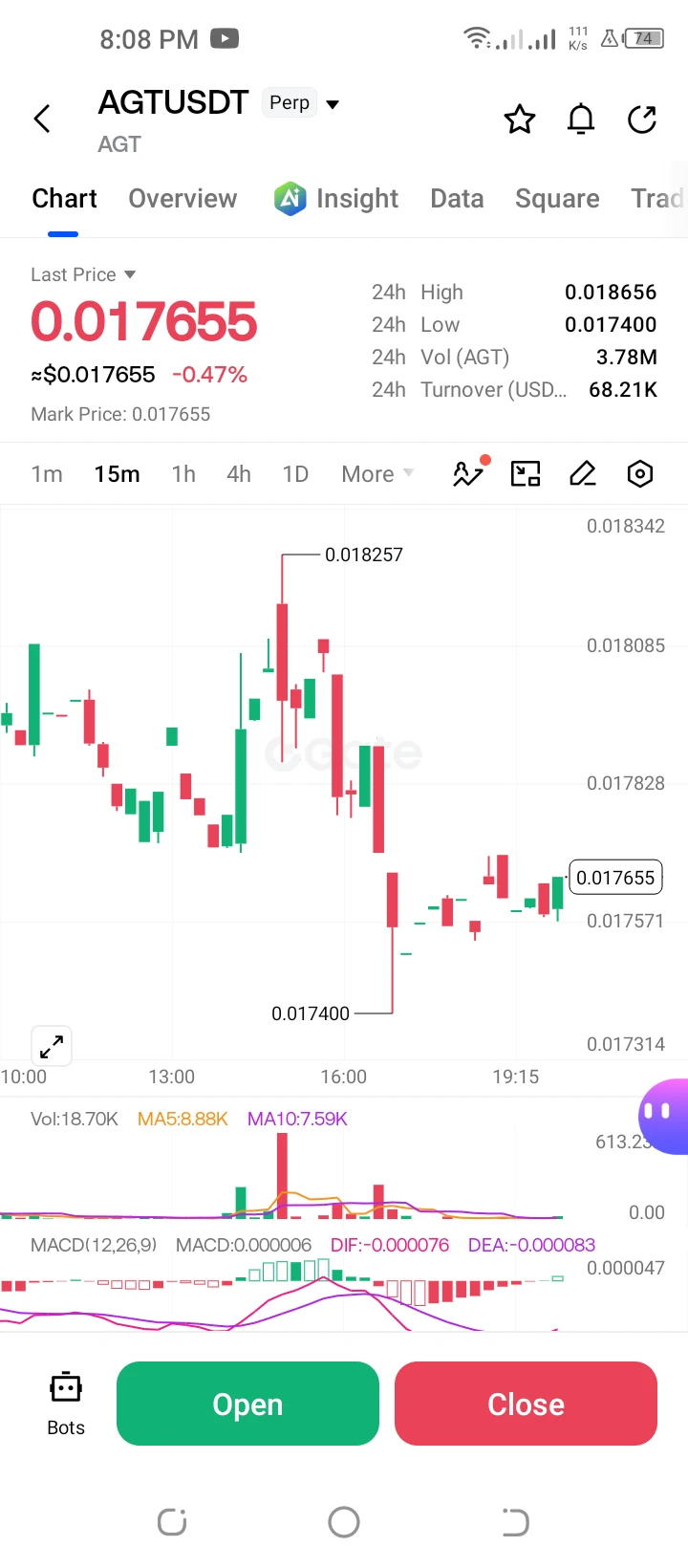Switch to the Overview tab
This screenshot has height=1568, width=688.
(183, 198)
